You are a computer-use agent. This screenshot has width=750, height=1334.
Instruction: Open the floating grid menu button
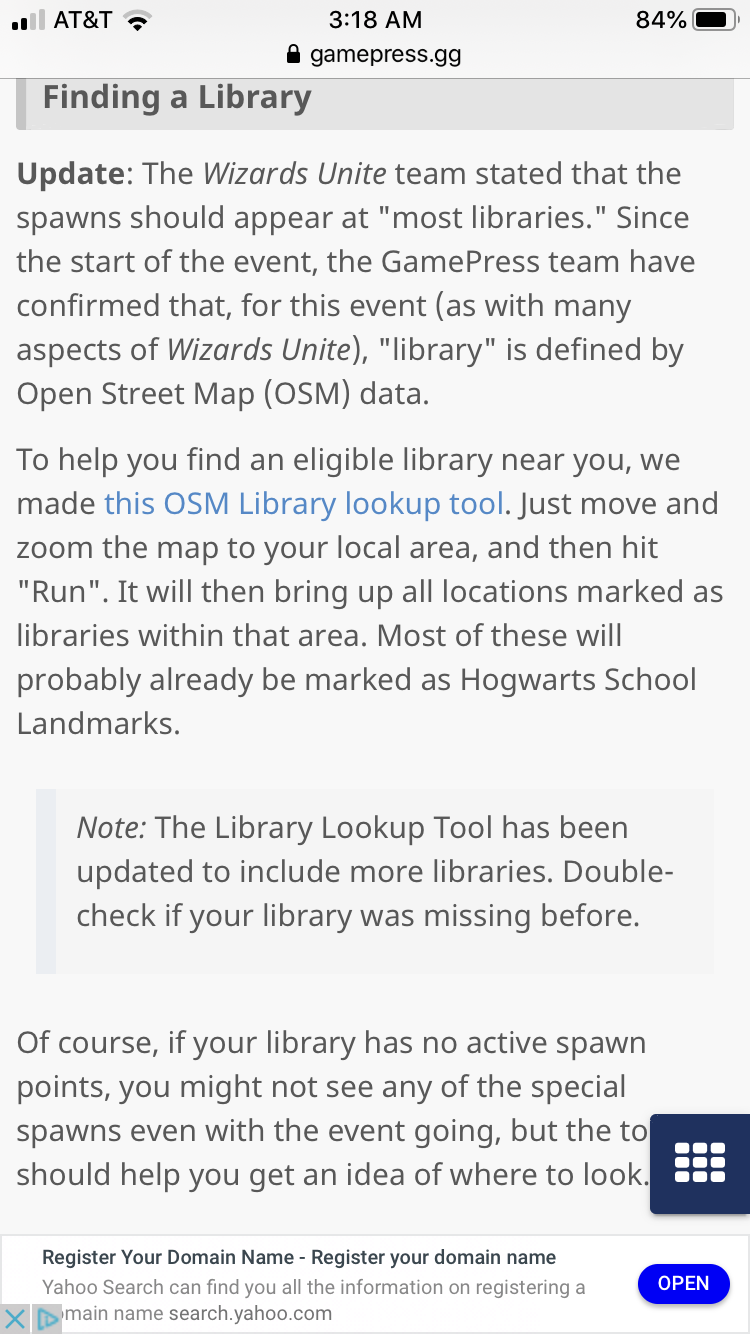point(700,1163)
